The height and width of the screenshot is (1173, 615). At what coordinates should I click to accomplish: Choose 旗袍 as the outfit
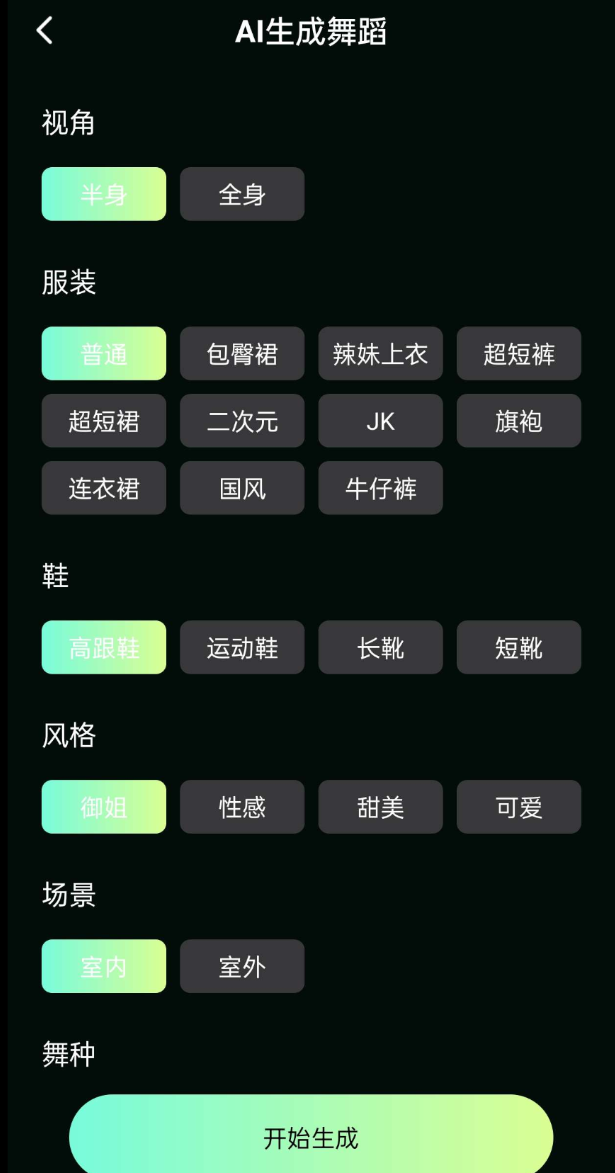click(x=519, y=420)
